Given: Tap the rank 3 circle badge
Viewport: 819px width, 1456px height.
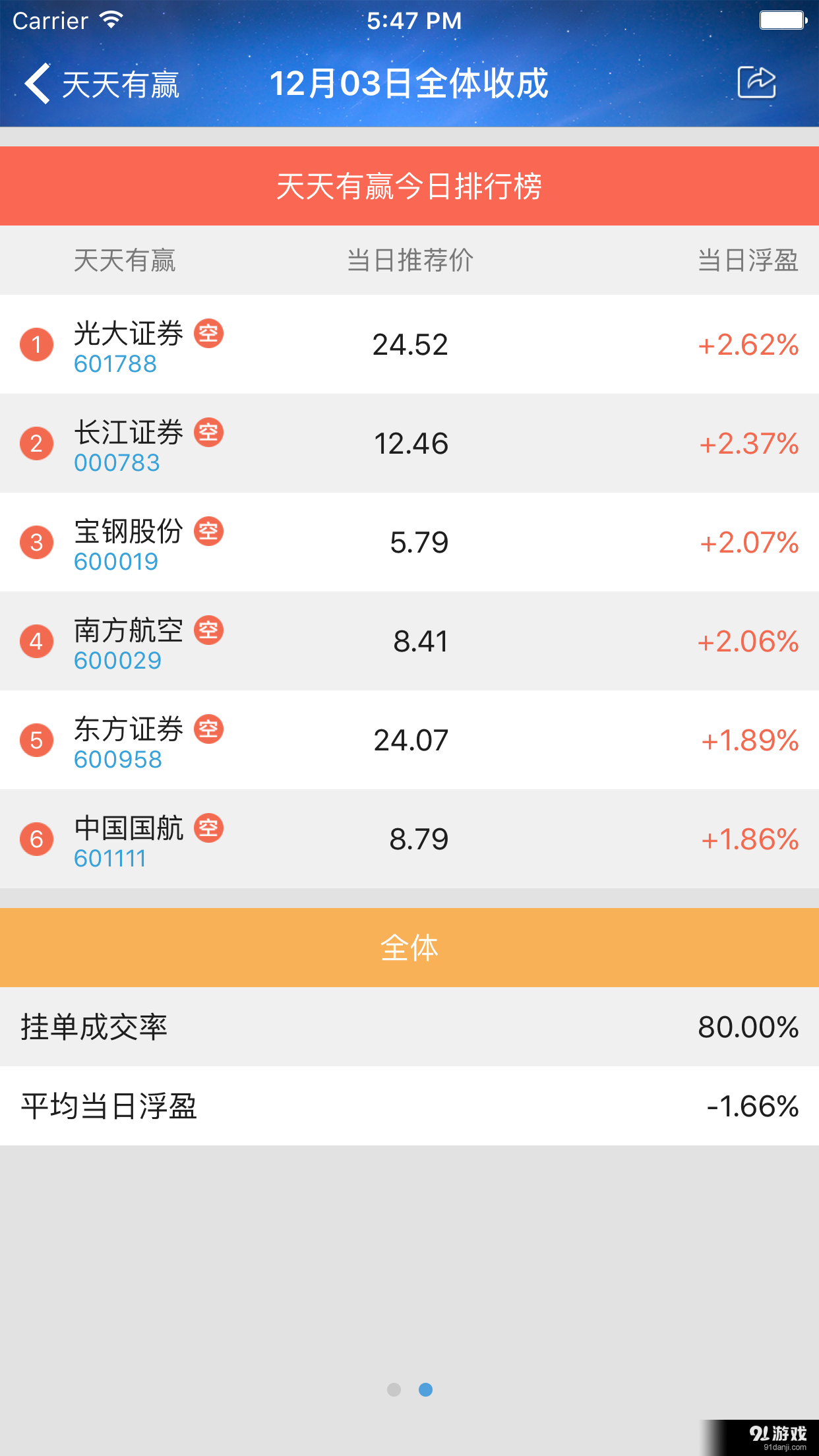Looking at the screenshot, I should [x=38, y=543].
